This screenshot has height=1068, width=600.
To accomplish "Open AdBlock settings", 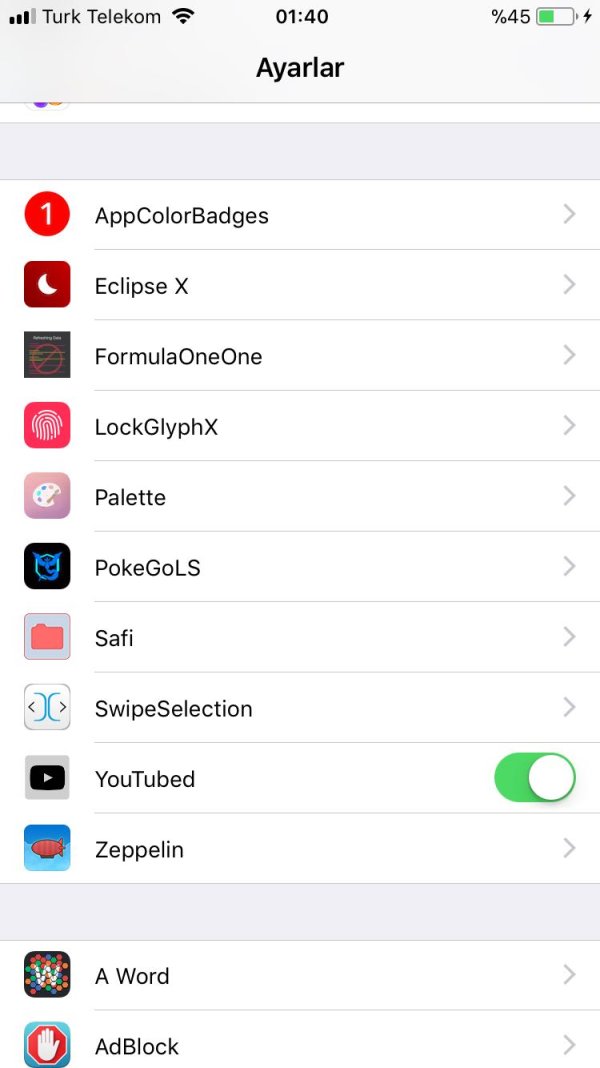I will (300, 1046).
